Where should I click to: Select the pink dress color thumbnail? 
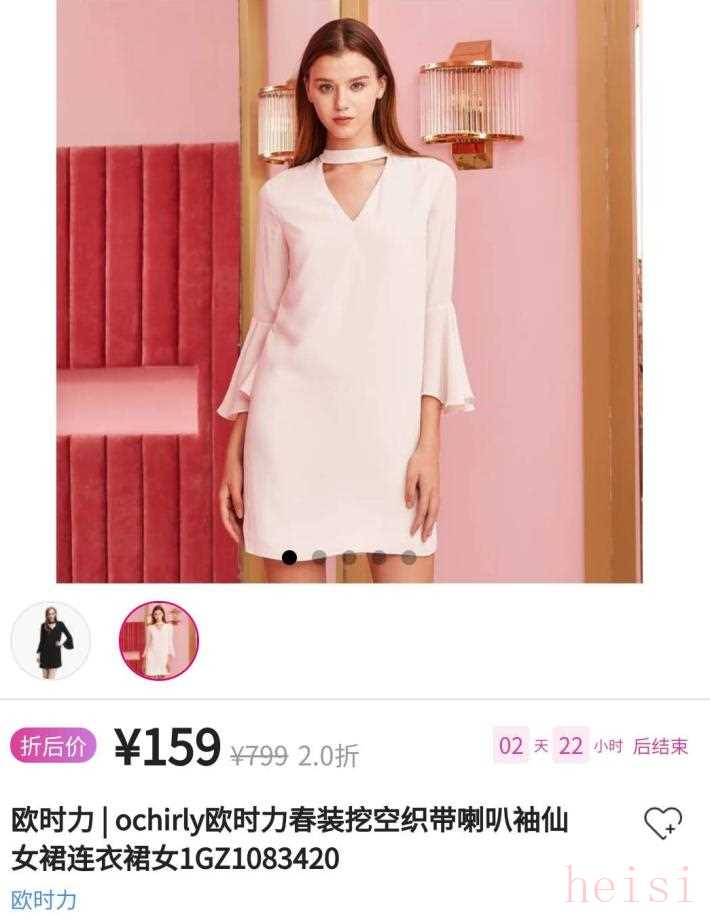(x=158, y=641)
